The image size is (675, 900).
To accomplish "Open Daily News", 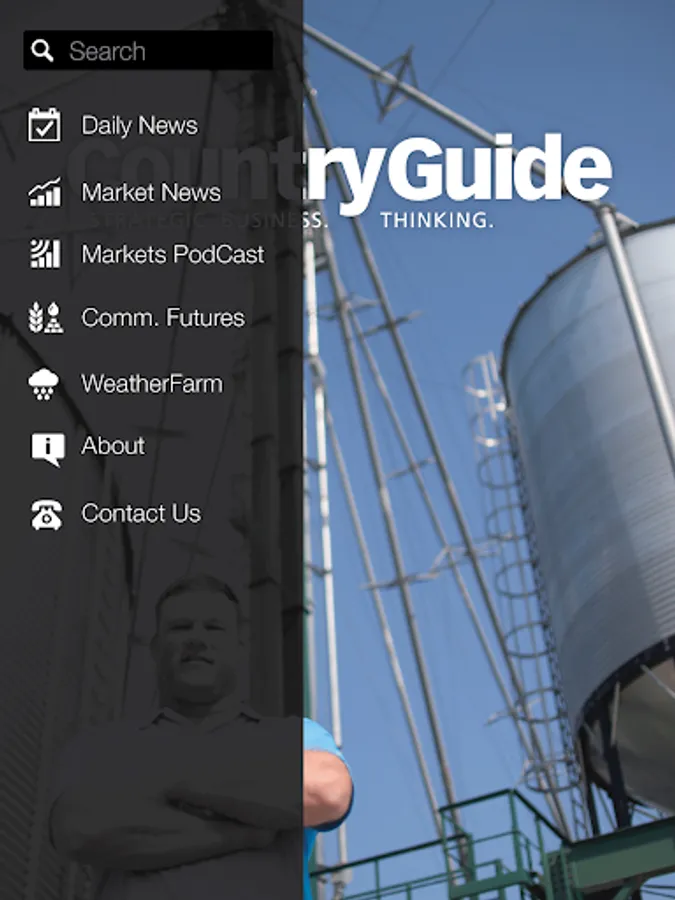I will coord(139,126).
